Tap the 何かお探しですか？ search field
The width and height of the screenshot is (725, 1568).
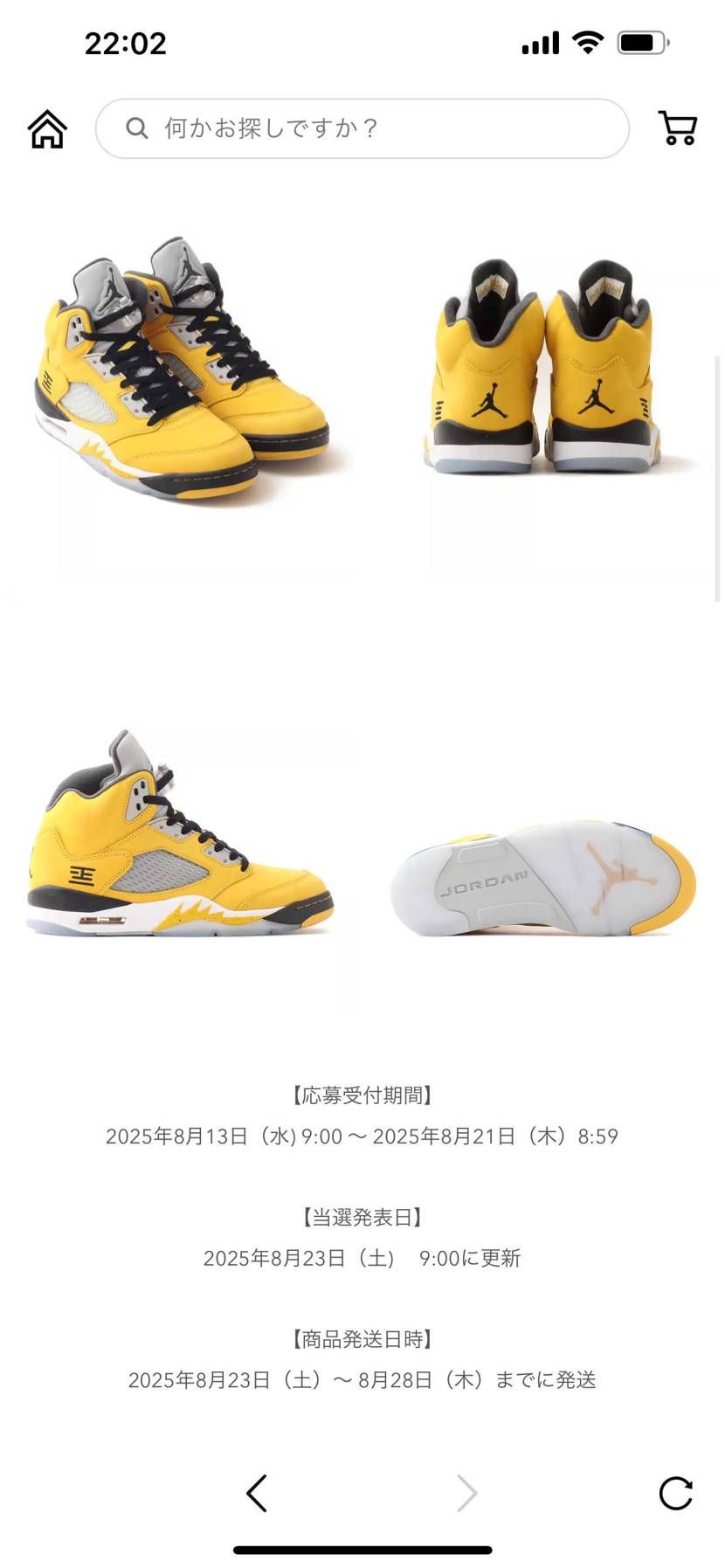362,128
